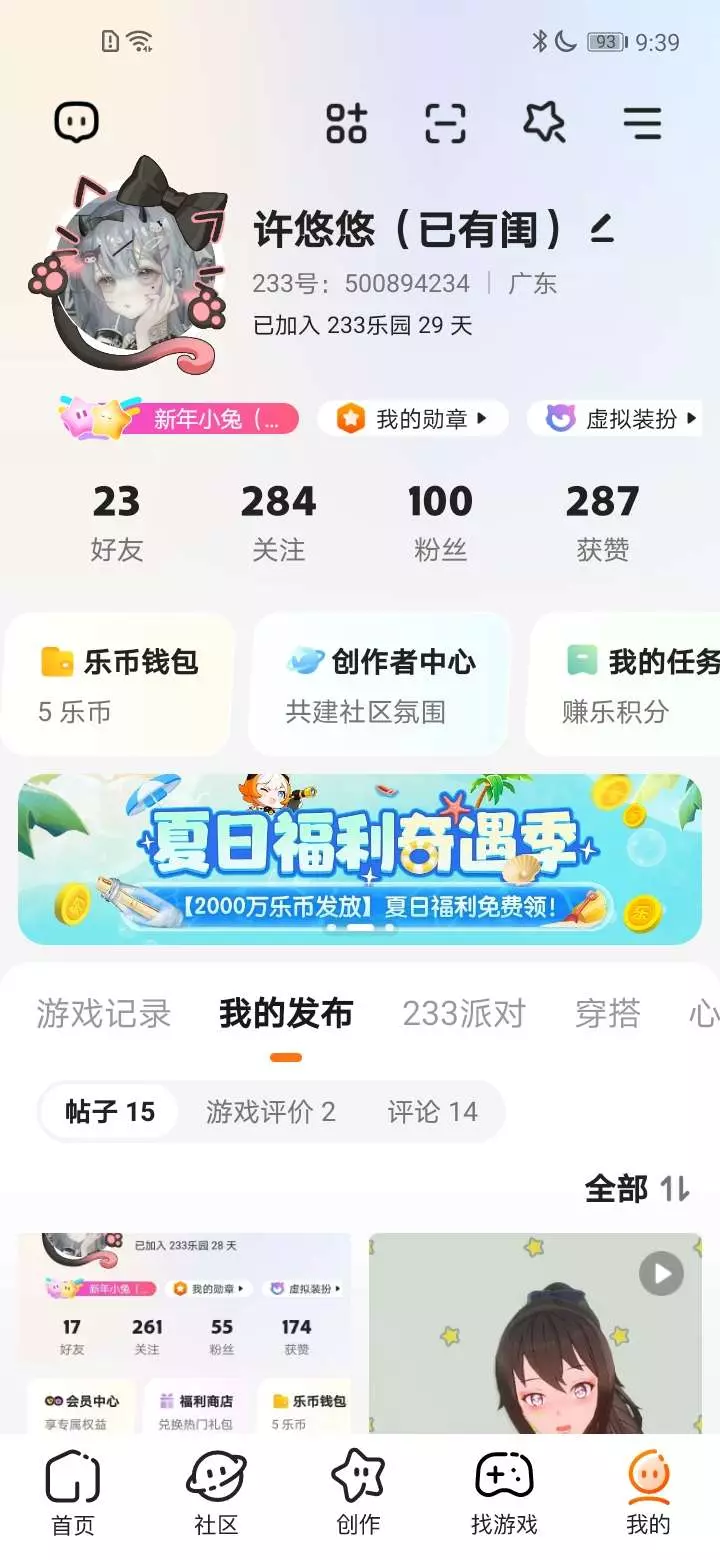
Task: Open the 创作者中心 creator center card
Action: [380, 684]
